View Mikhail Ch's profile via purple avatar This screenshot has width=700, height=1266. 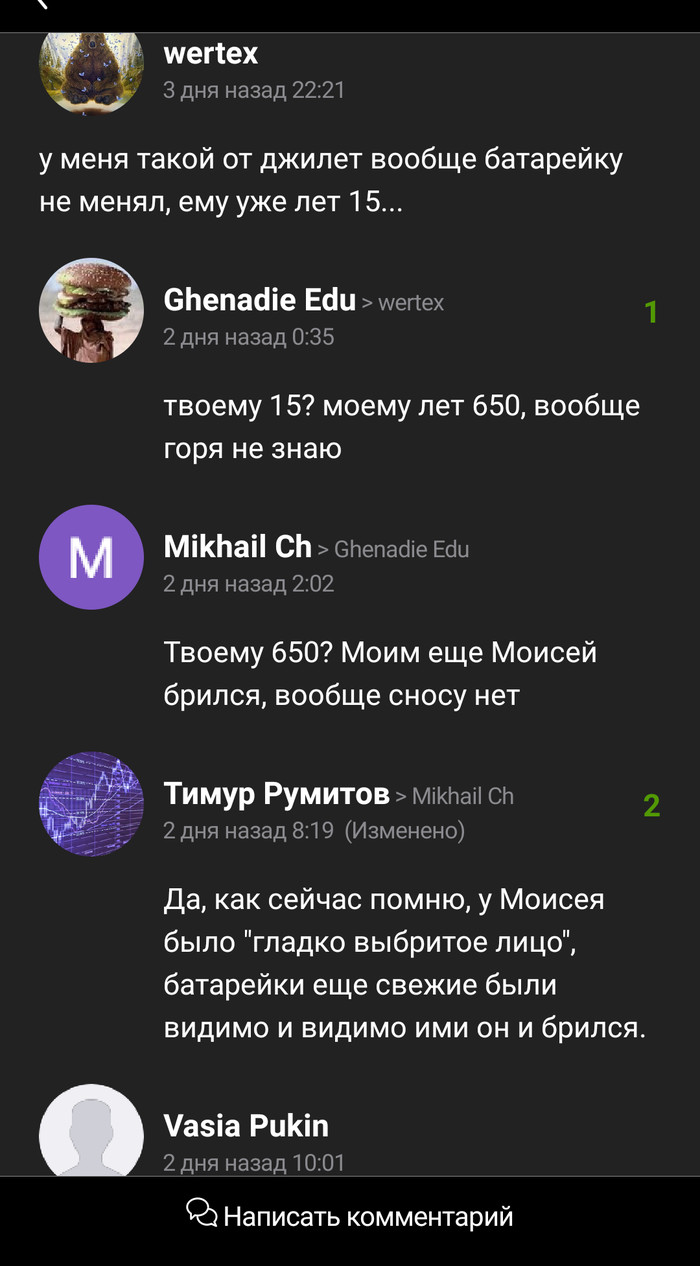point(91,557)
